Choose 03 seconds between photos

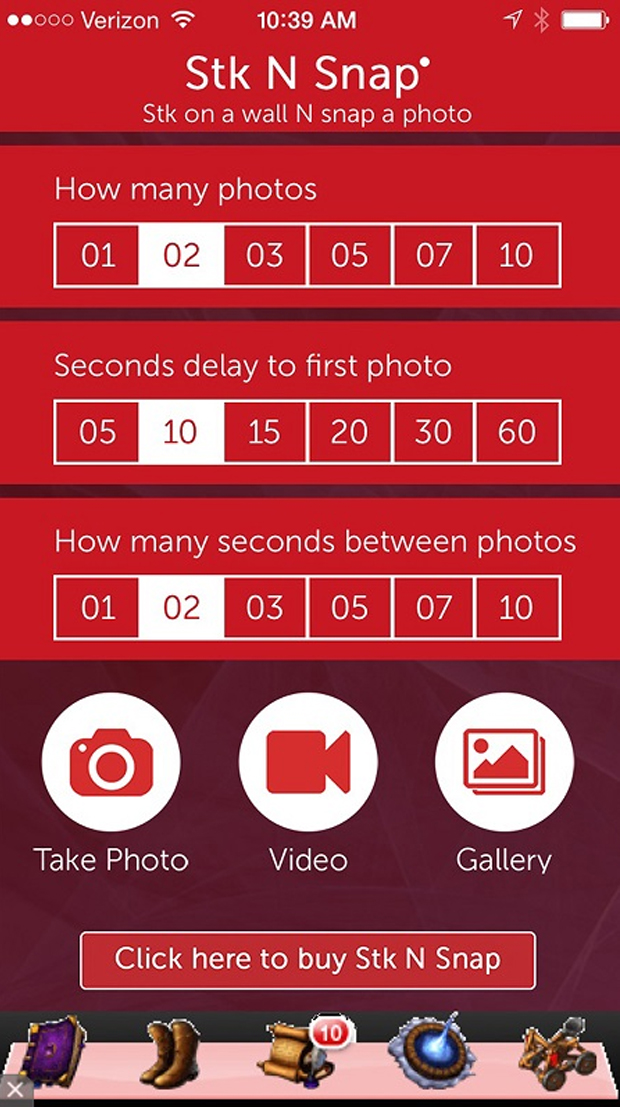coord(266,608)
